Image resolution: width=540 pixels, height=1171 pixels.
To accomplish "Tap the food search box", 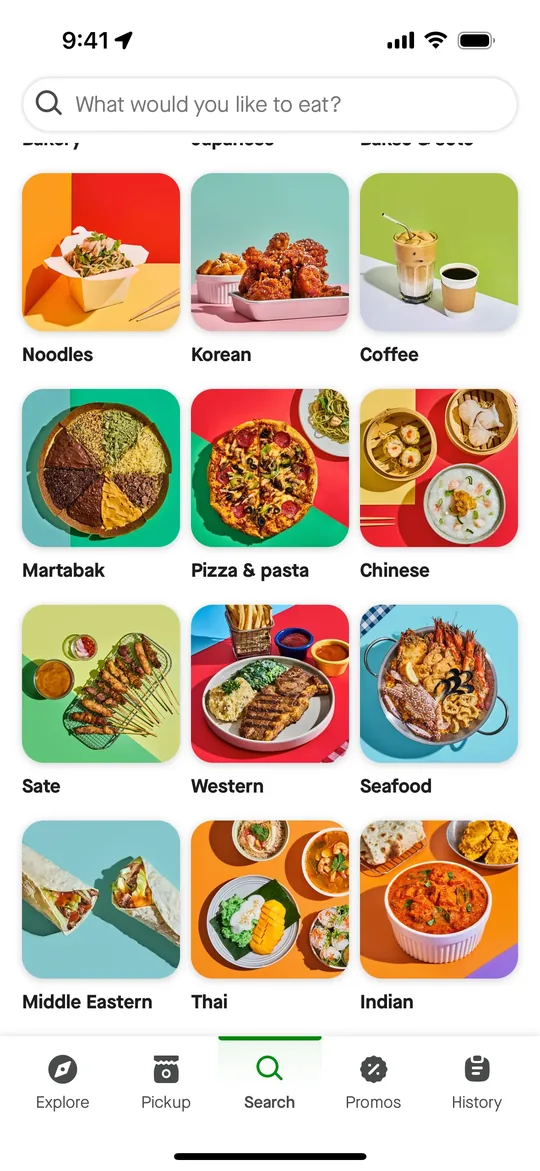I will (270, 104).
